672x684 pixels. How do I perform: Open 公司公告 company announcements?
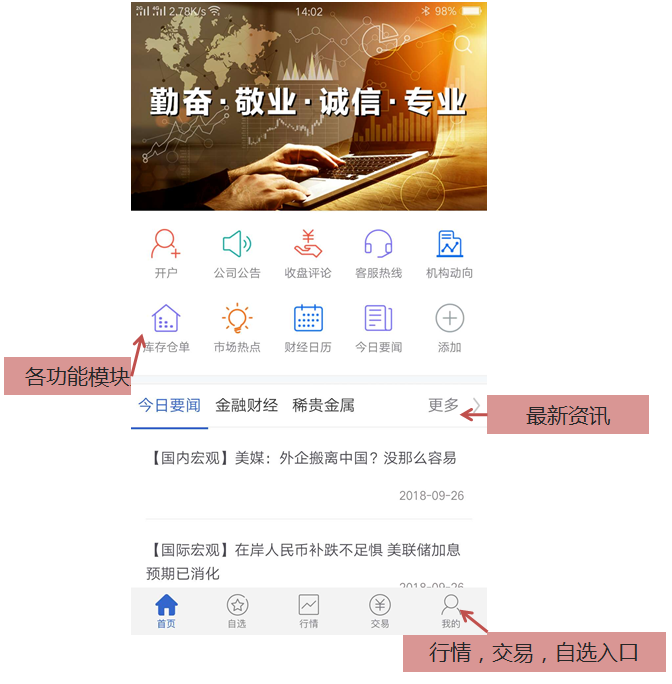pyautogui.click(x=237, y=252)
